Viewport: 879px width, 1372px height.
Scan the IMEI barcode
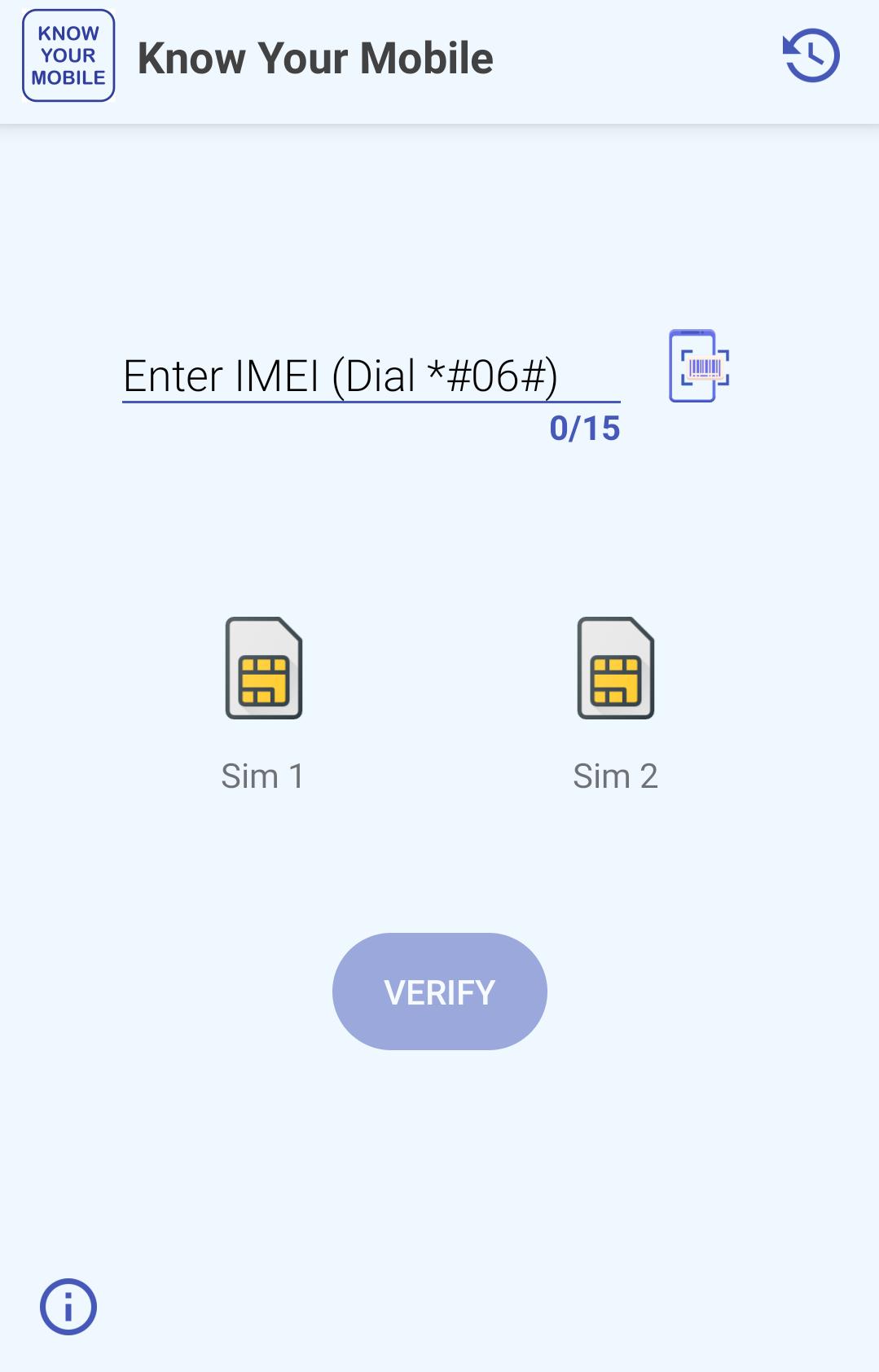(699, 367)
